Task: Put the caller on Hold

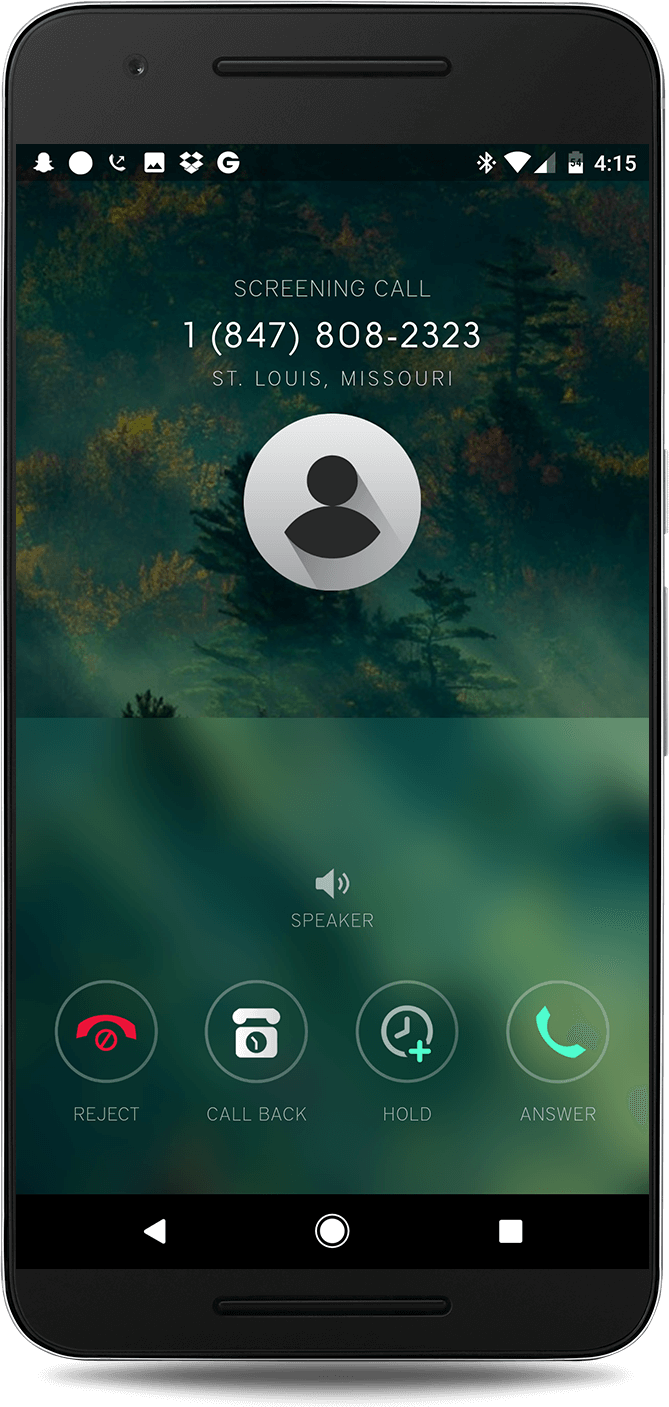Action: click(x=407, y=1032)
